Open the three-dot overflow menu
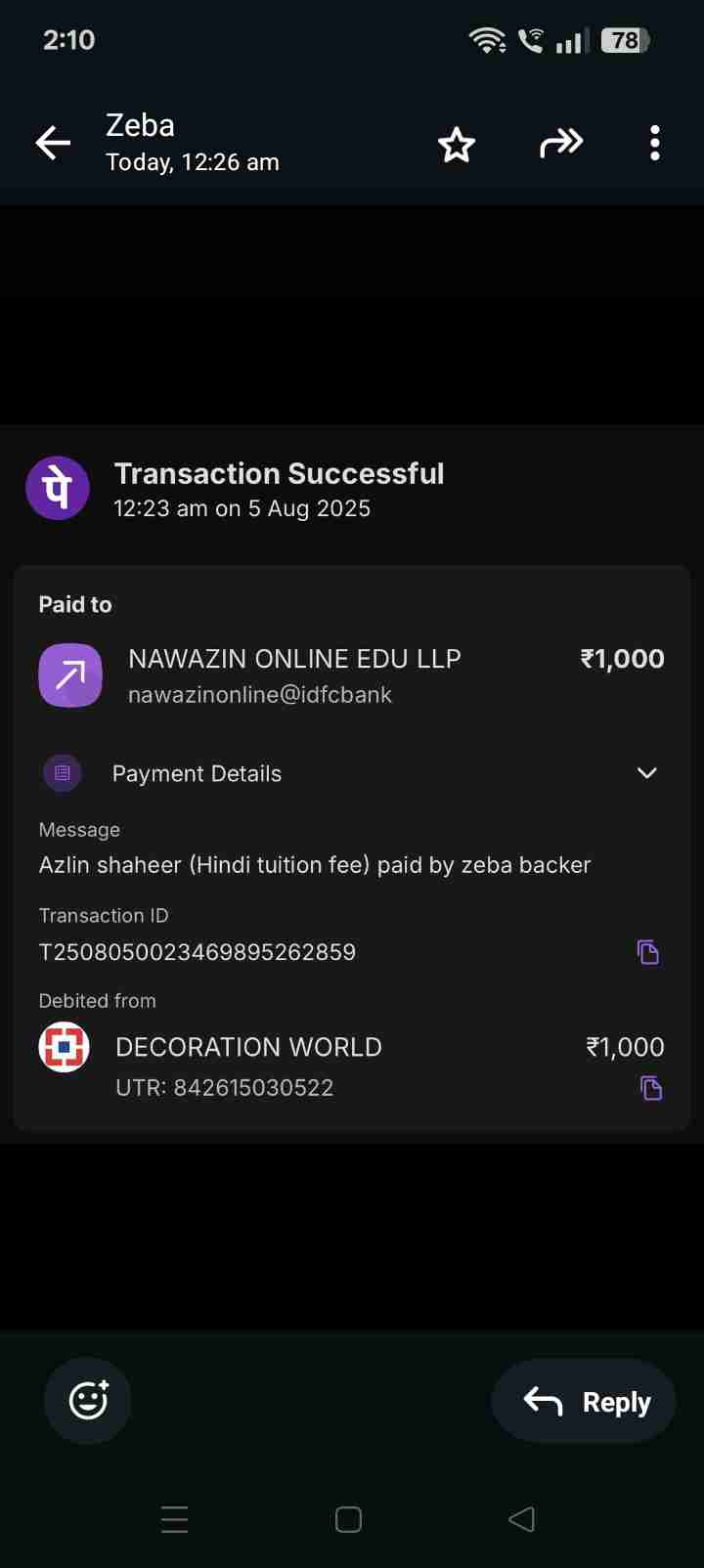The height and width of the screenshot is (1568, 704). click(654, 144)
